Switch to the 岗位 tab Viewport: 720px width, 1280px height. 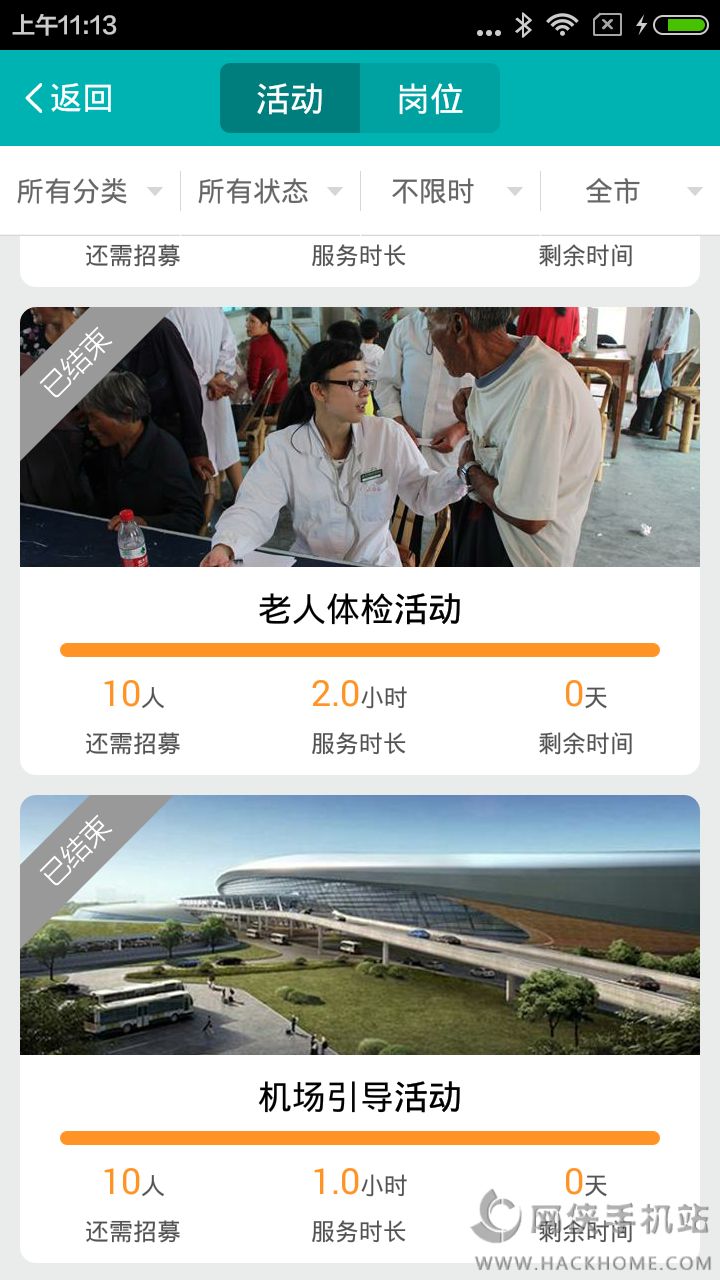[x=430, y=98]
